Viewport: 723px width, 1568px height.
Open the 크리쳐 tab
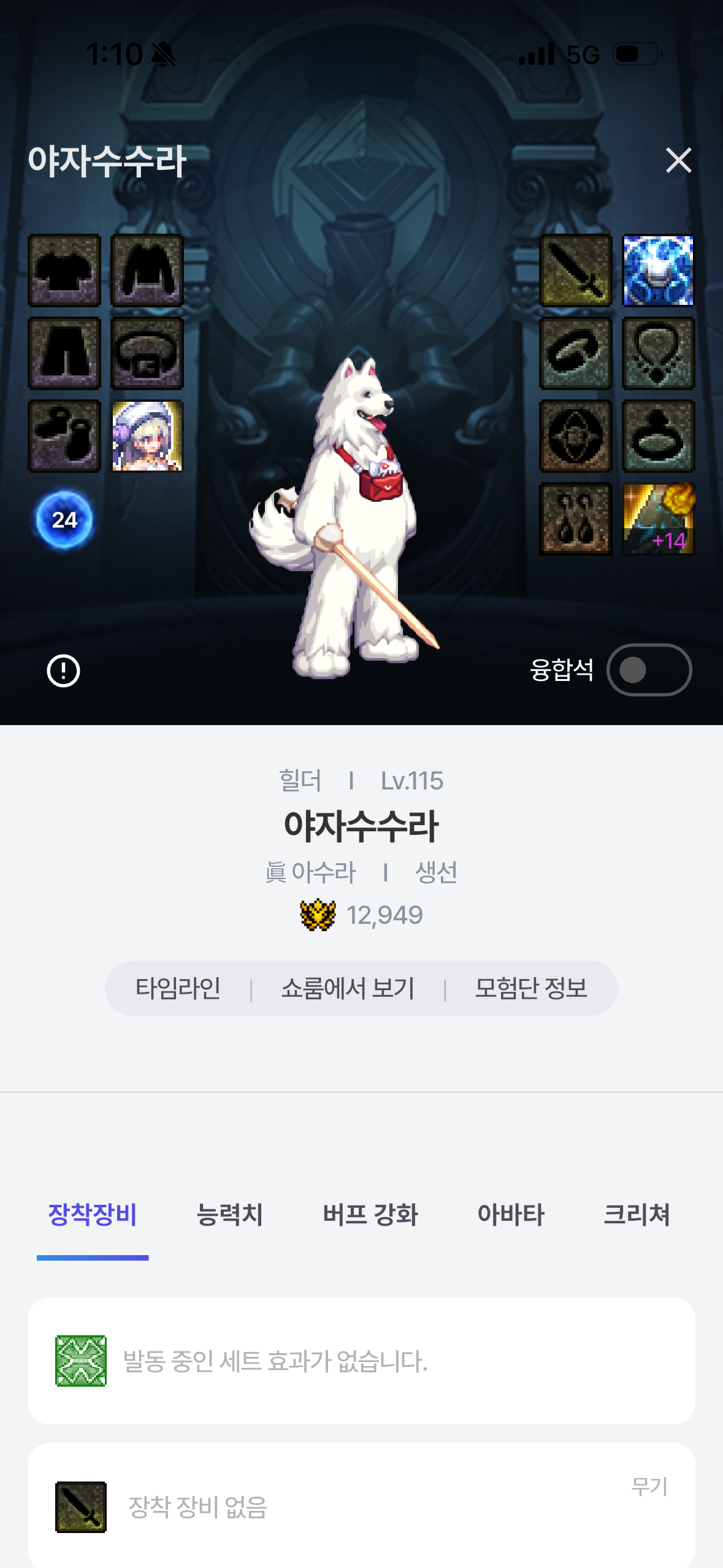(x=637, y=1215)
